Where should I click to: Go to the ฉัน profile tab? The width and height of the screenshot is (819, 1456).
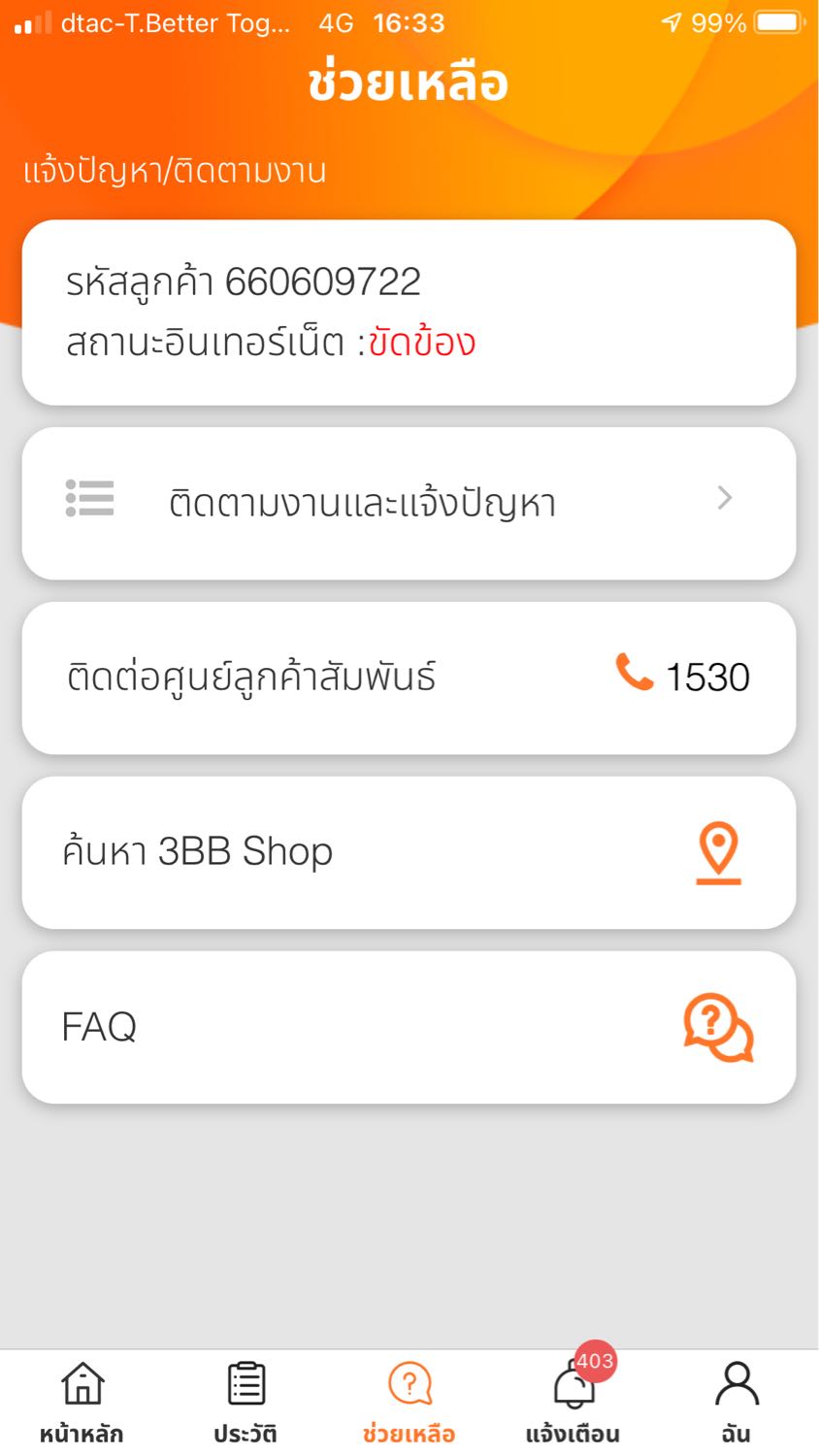click(737, 1403)
